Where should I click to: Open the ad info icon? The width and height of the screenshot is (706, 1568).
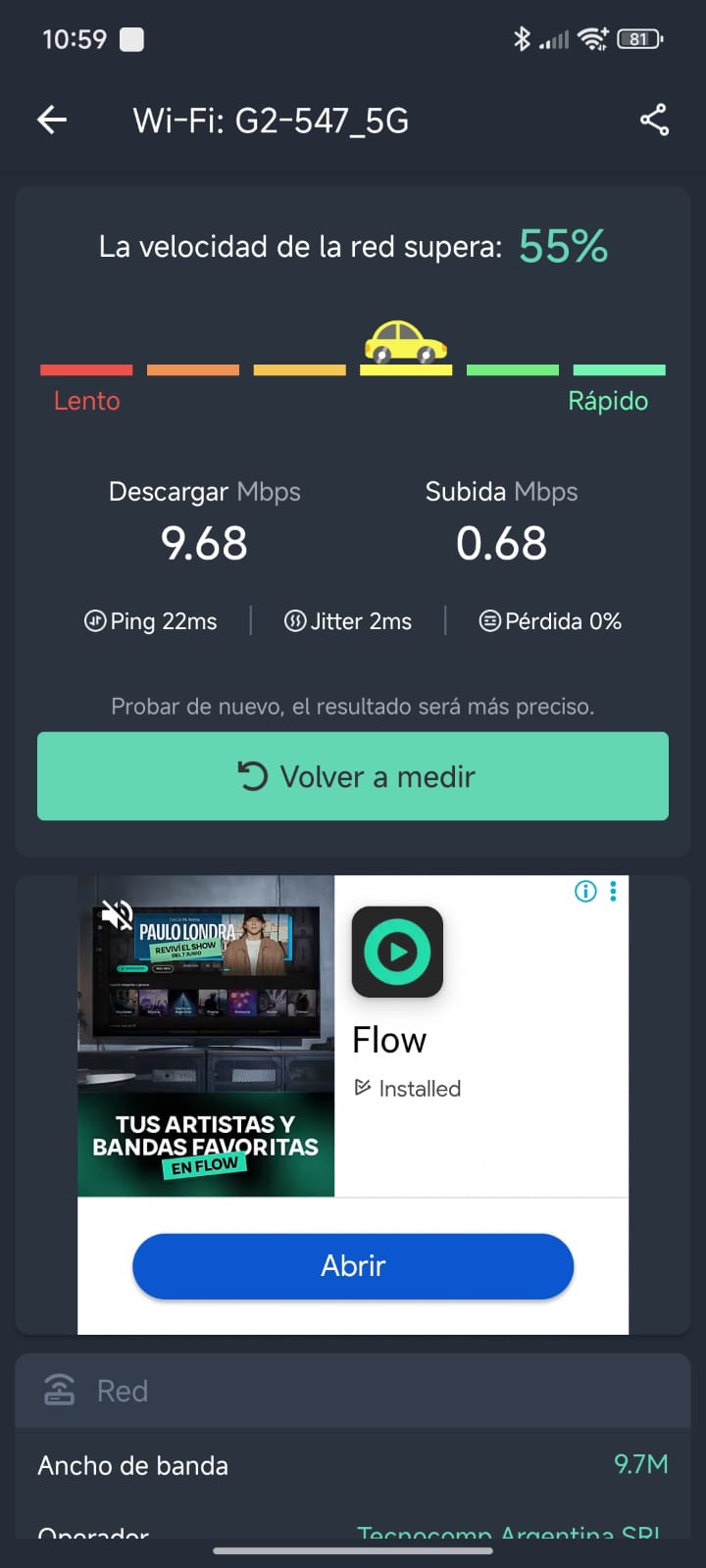(585, 891)
